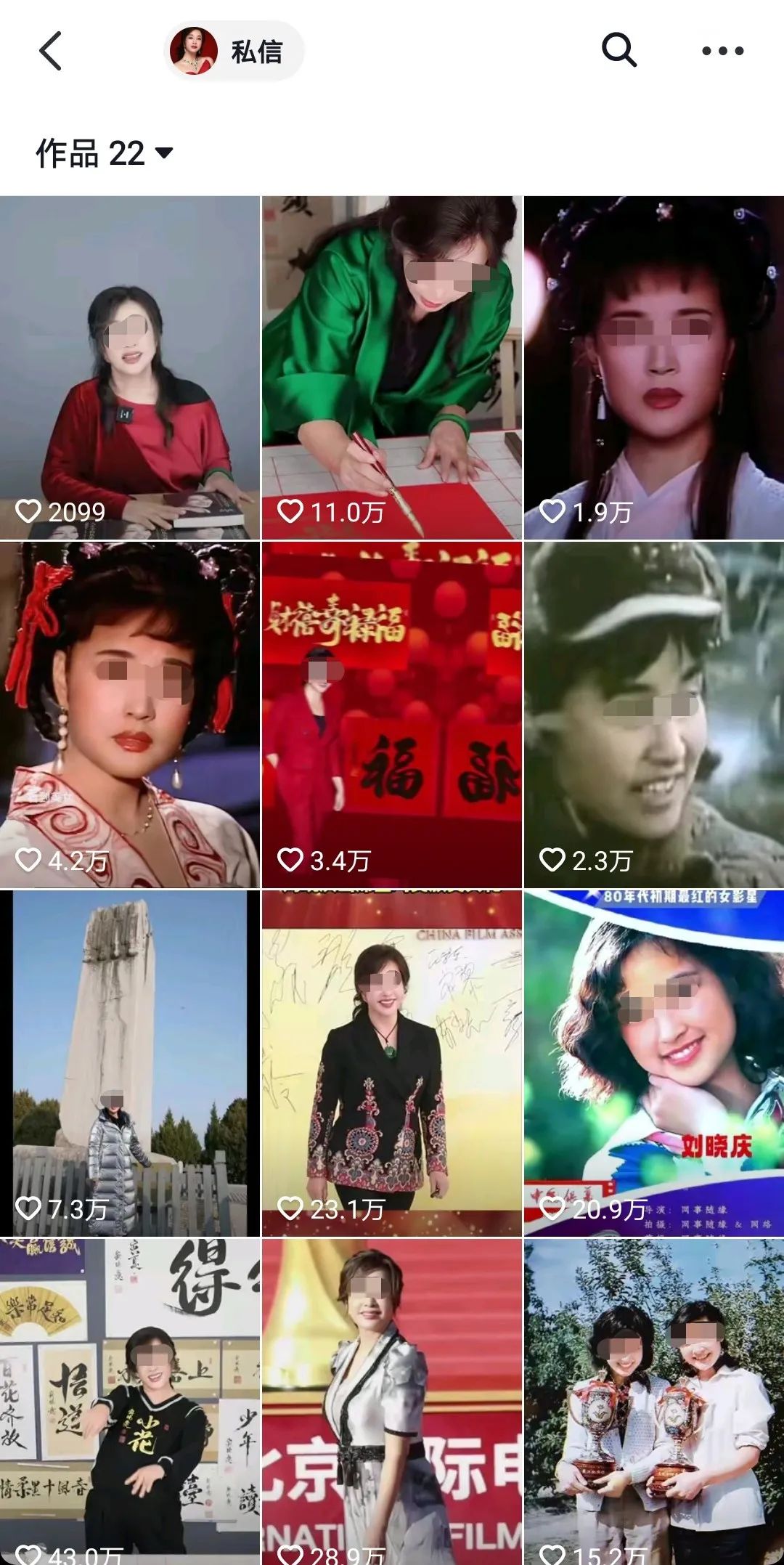
Task: Open the three-dot overflow menu
Action: tap(722, 51)
